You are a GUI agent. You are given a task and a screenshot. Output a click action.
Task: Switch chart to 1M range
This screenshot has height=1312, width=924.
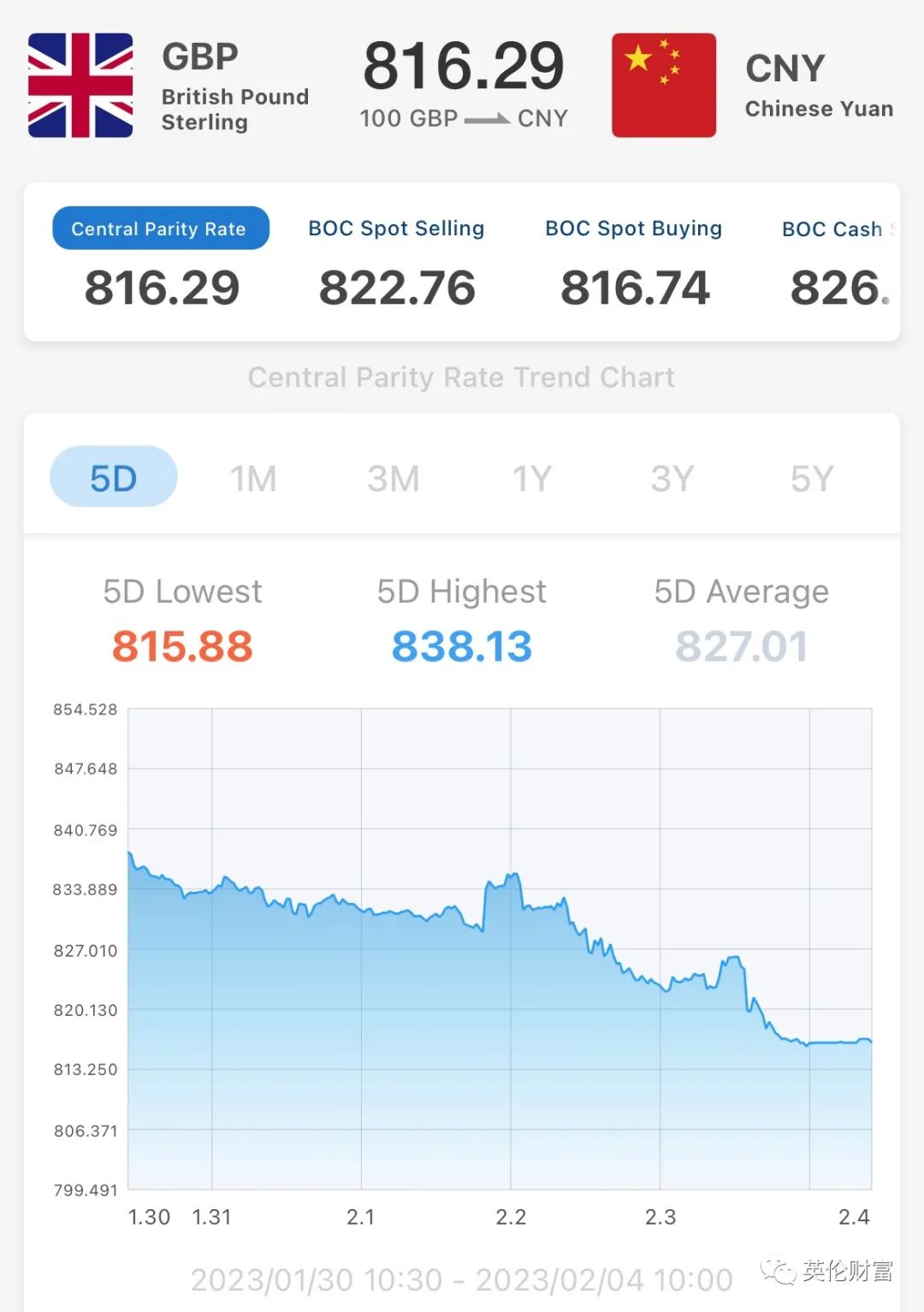click(253, 478)
